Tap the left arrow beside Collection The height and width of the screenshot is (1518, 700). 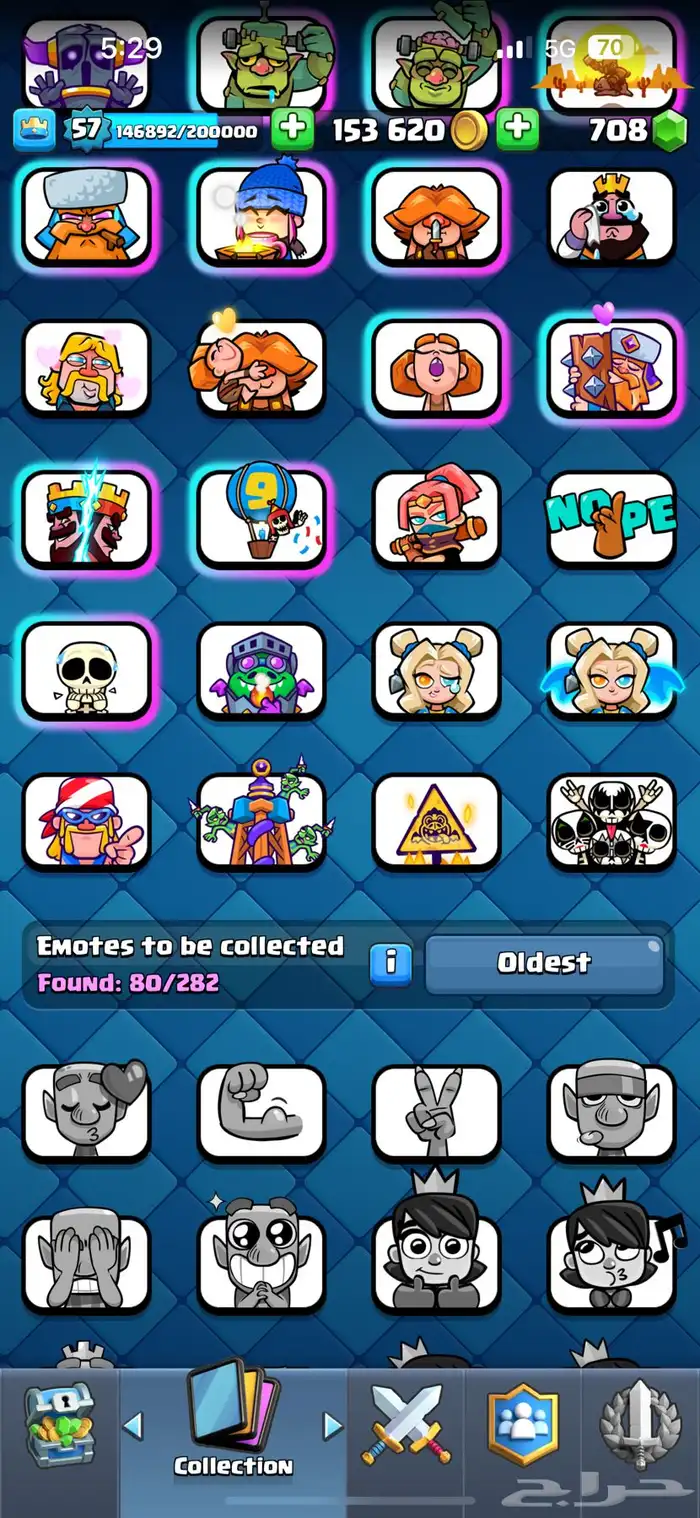(133, 1424)
